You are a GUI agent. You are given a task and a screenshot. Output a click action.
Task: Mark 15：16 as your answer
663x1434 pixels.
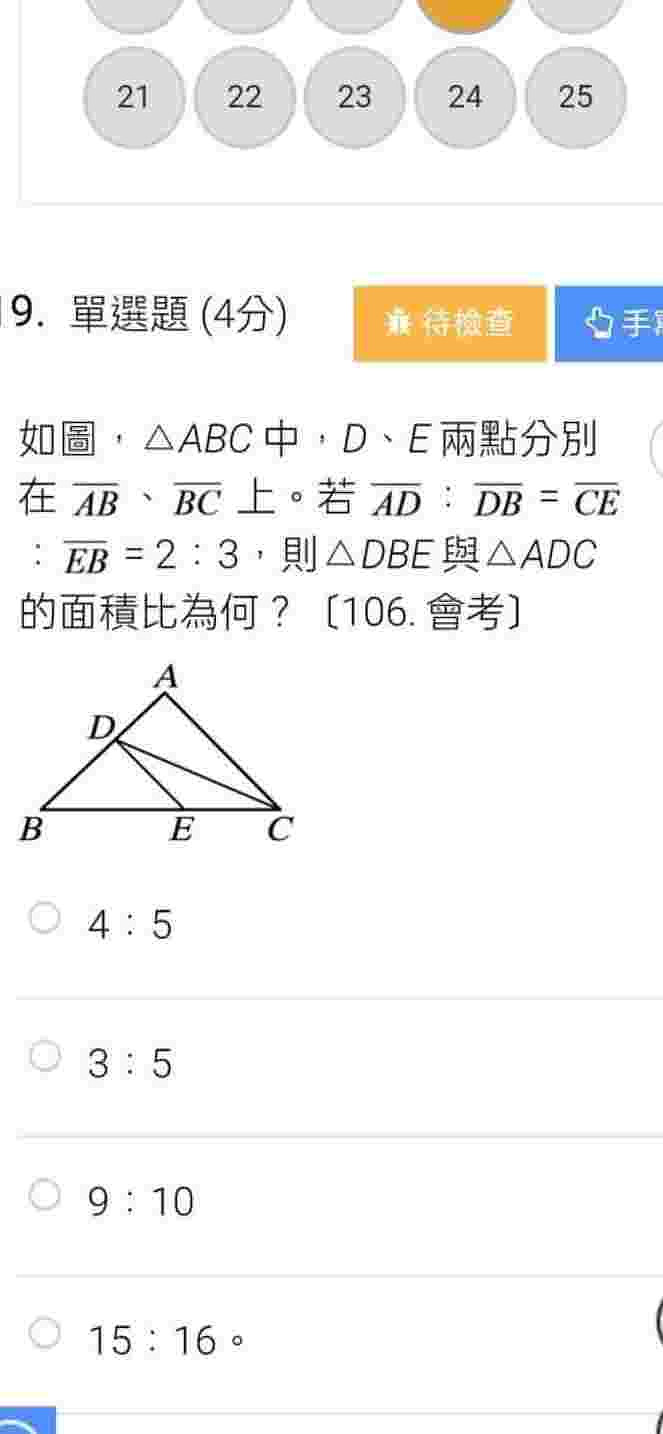pos(45,1333)
